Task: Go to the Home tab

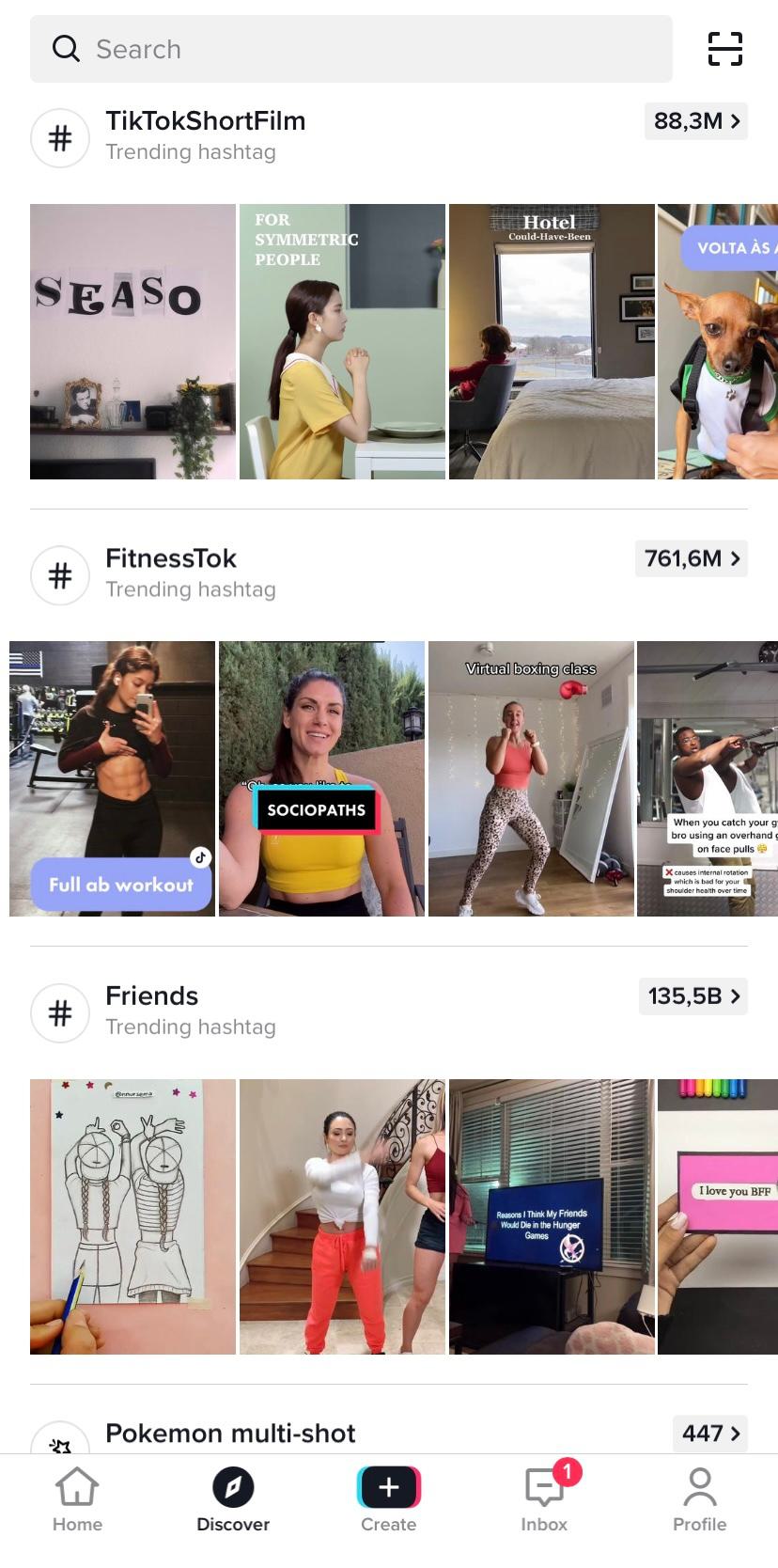Action: (x=77, y=1500)
